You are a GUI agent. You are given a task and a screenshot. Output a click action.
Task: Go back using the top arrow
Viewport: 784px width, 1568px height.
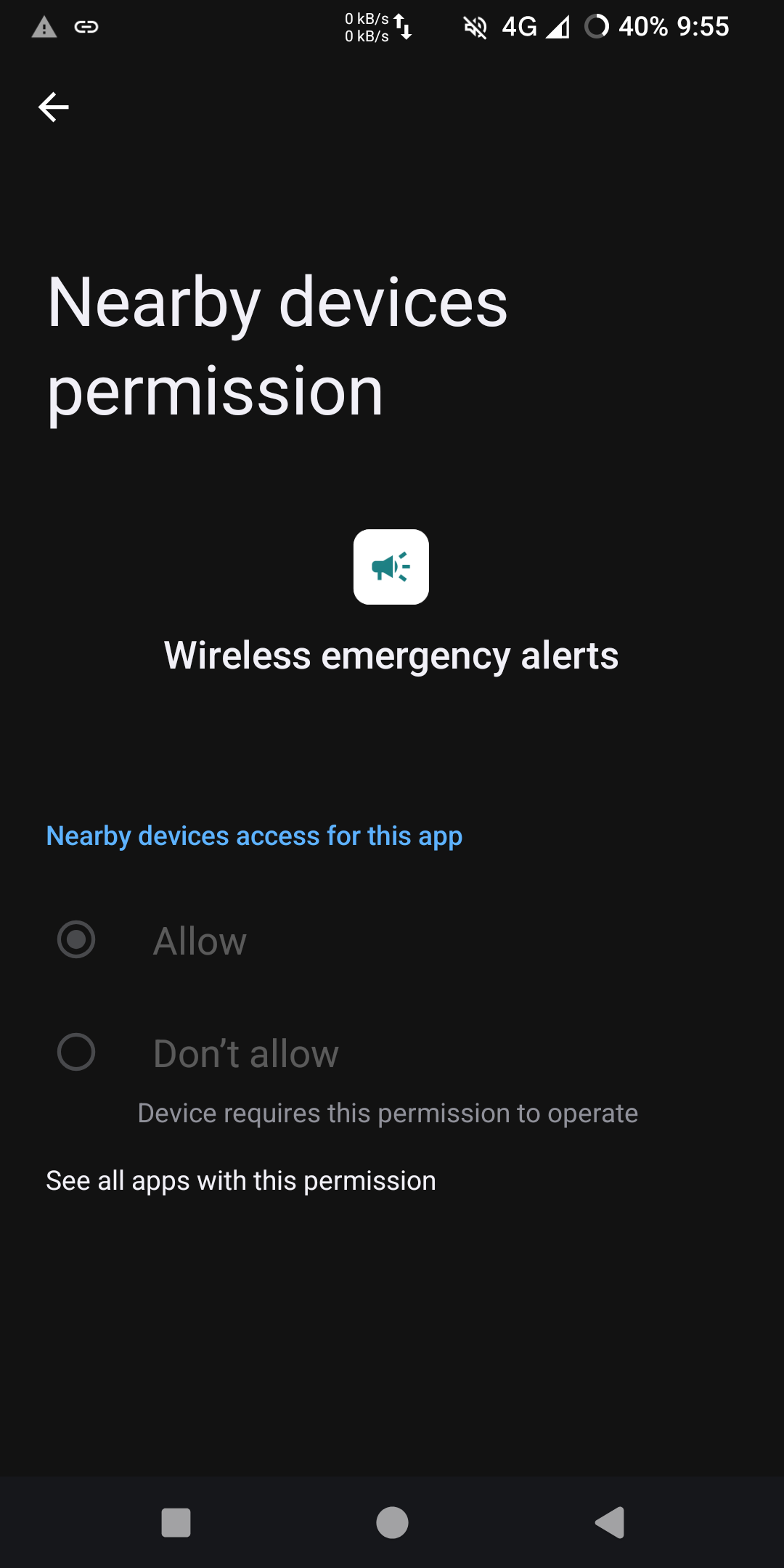(53, 107)
